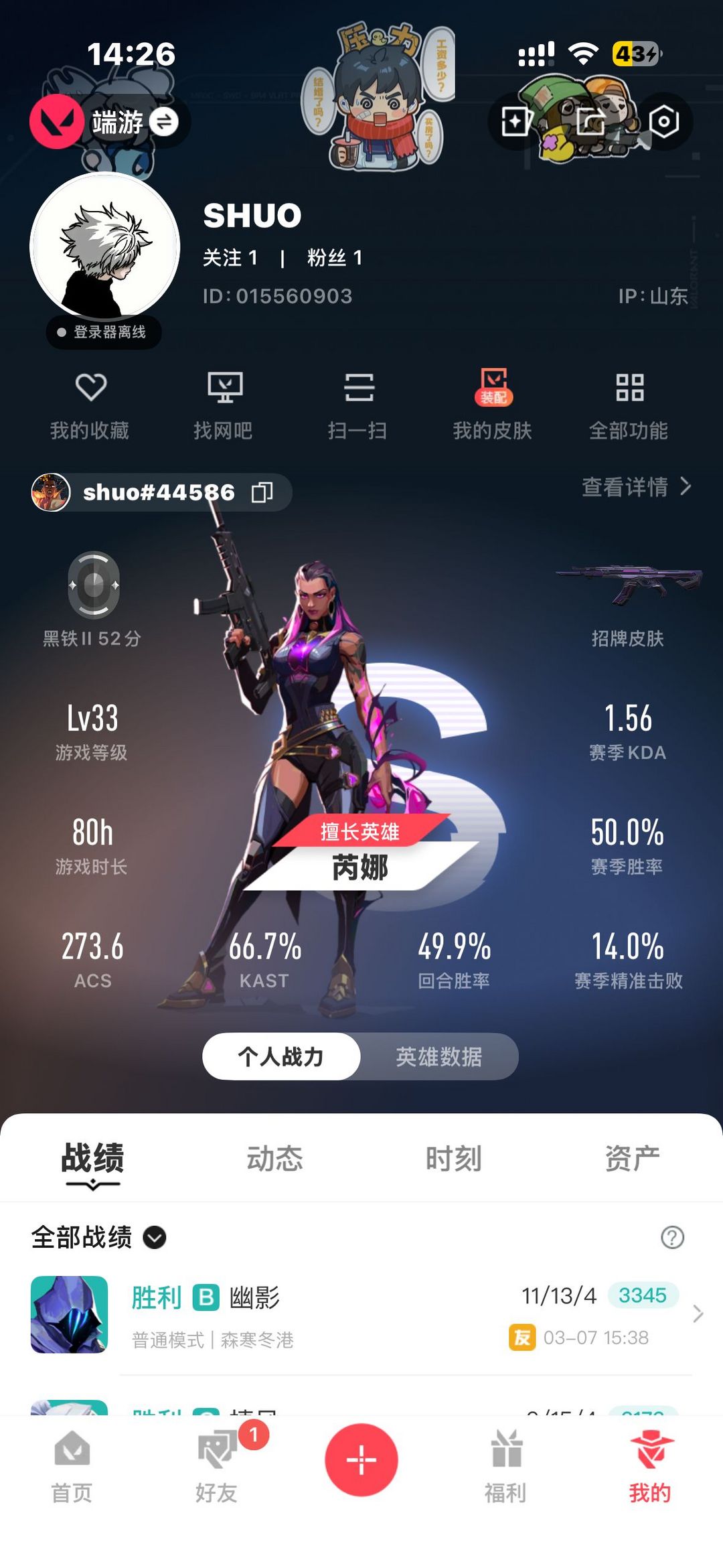The image size is (723, 1568).
Task: Switch game mode via the 端游 toggle
Action: point(163,122)
